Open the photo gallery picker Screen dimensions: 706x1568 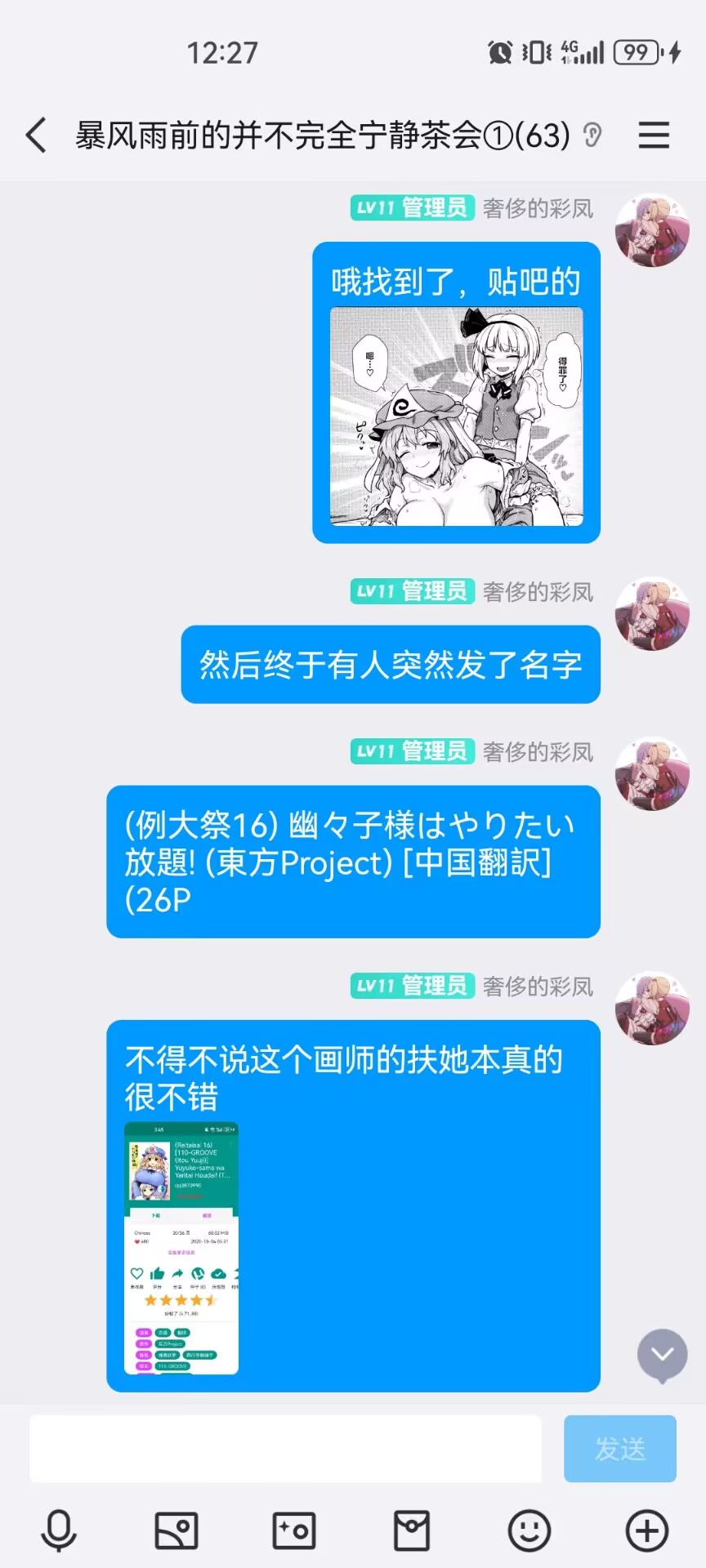pos(176,1530)
